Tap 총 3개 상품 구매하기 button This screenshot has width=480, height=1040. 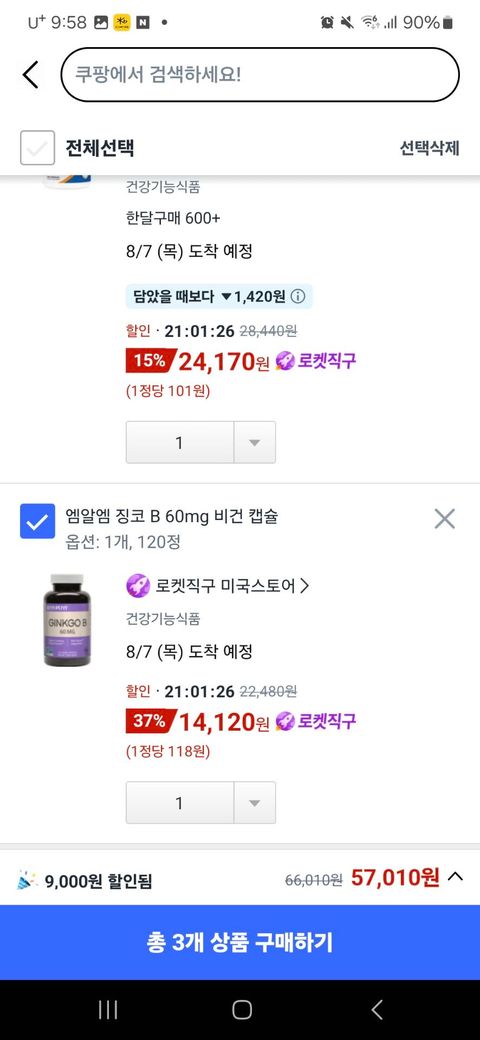240,942
